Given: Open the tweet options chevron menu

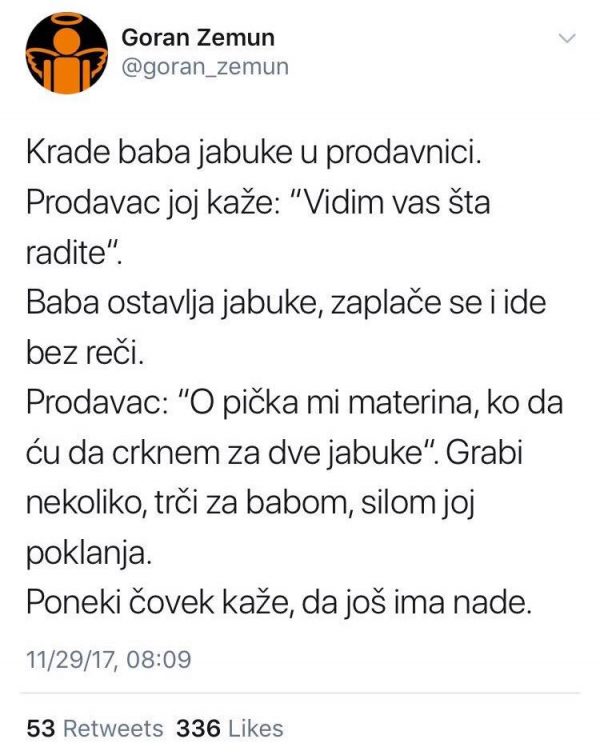Looking at the screenshot, I should tap(567, 39).
